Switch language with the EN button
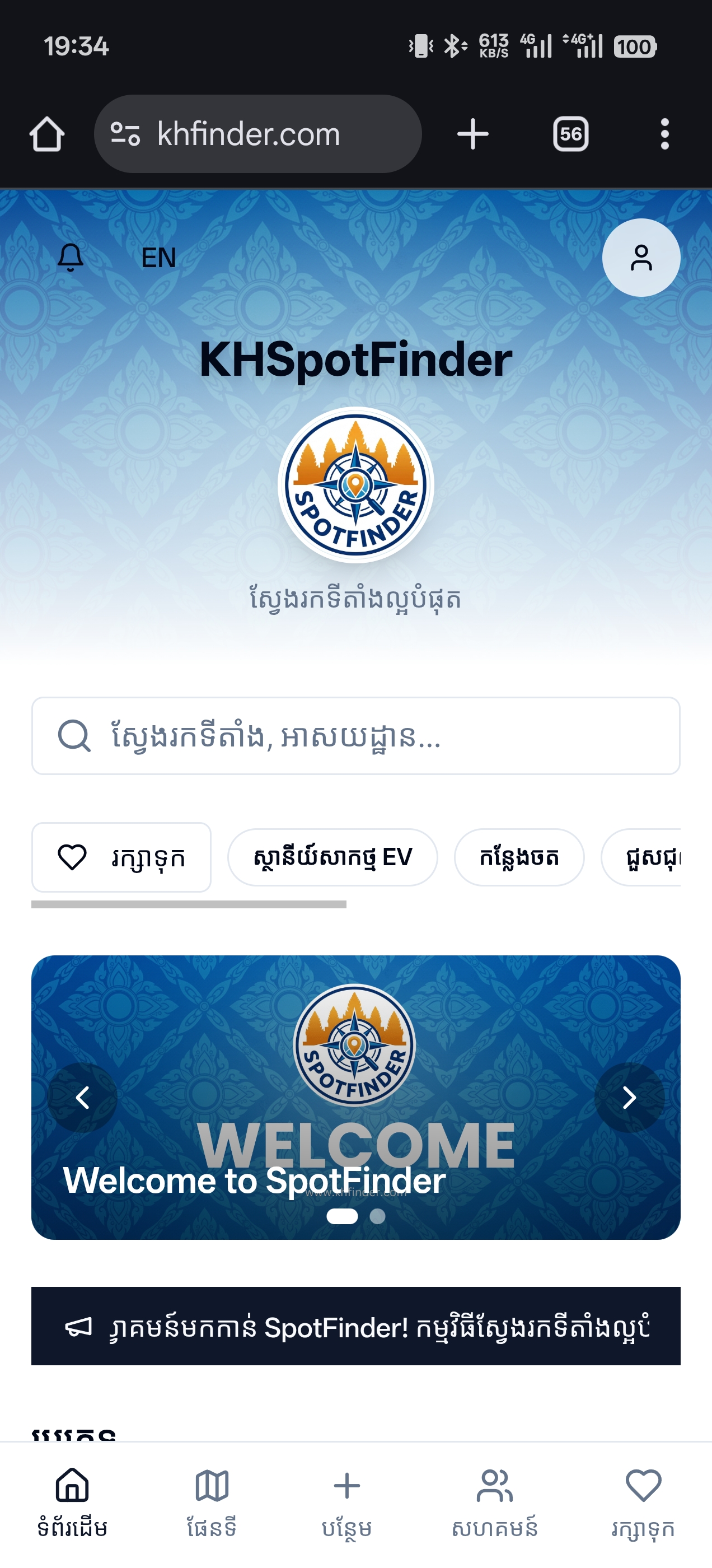The height and width of the screenshot is (1568, 712). (158, 258)
